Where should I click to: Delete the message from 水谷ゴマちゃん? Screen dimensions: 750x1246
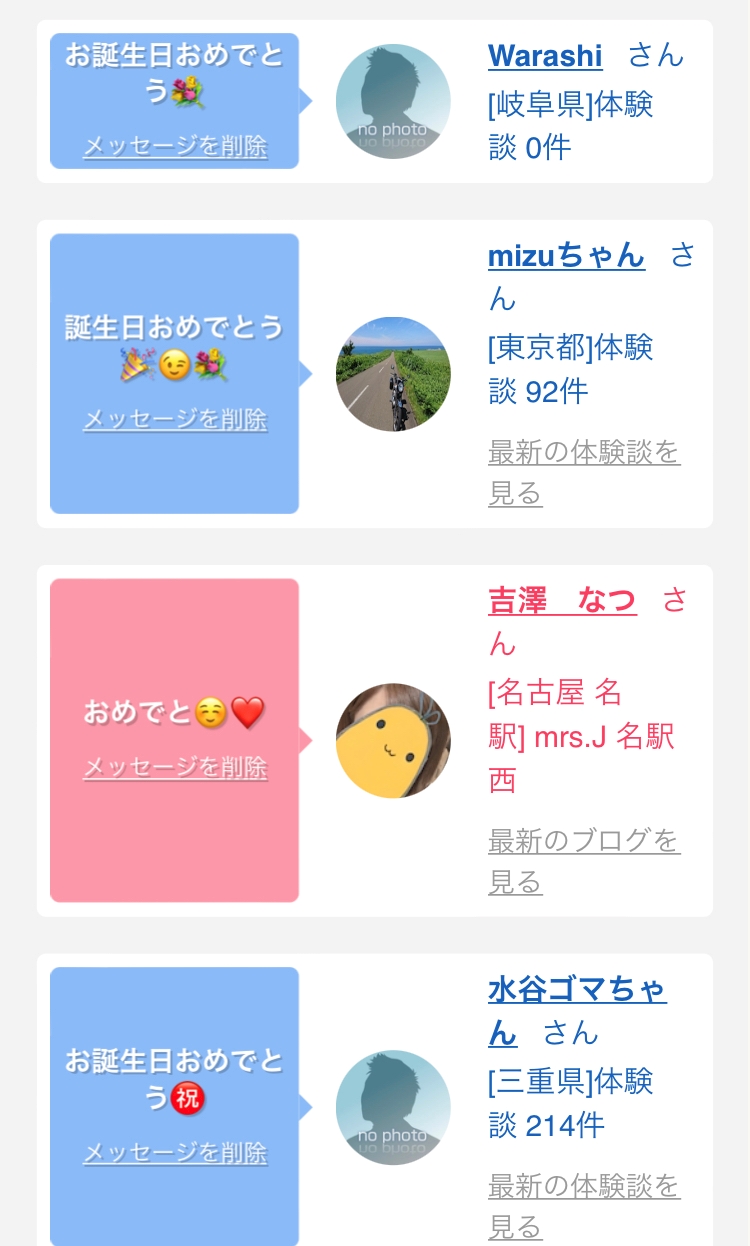(175, 1153)
